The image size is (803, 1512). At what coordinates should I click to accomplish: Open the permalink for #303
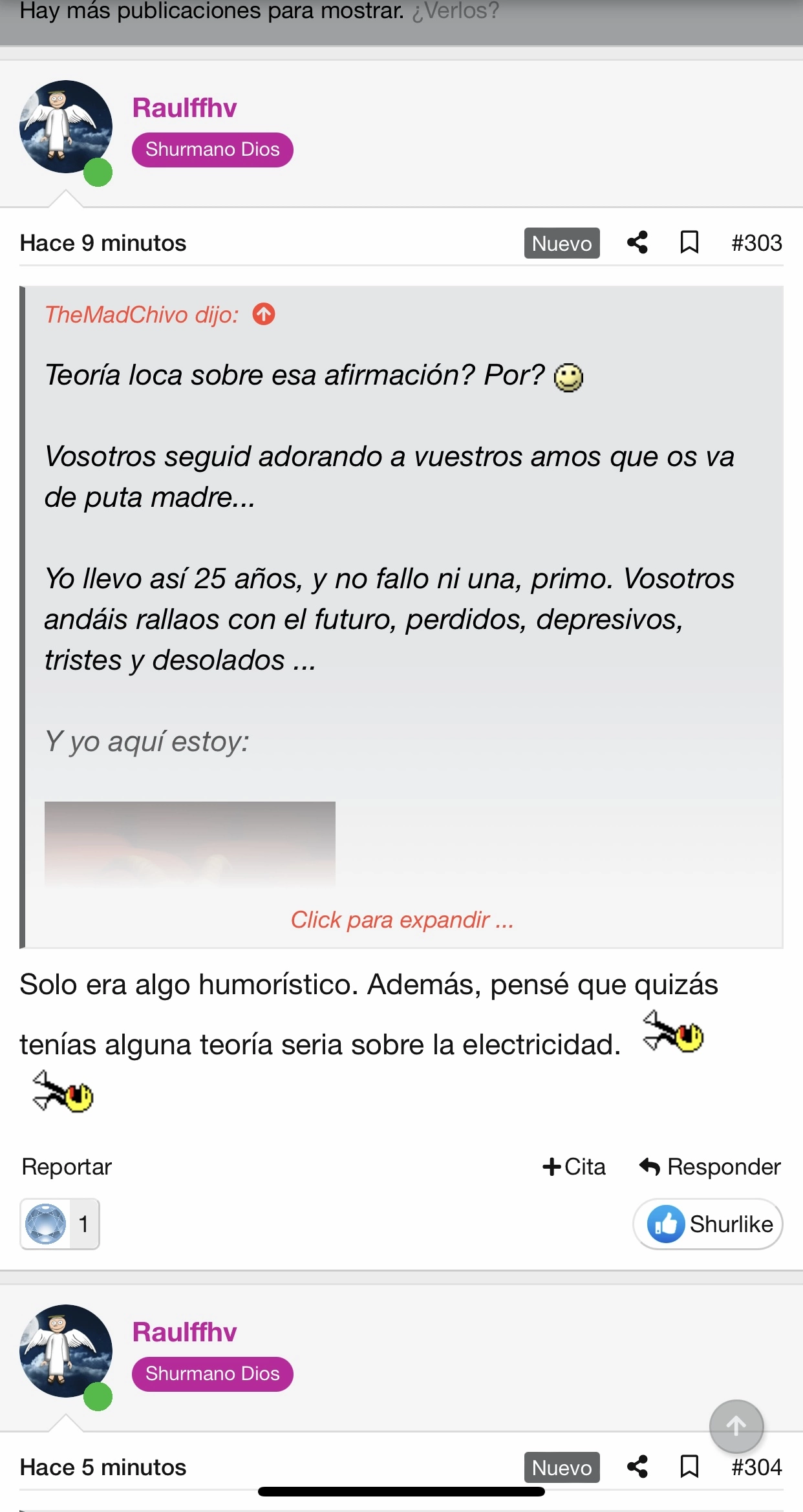coord(756,243)
